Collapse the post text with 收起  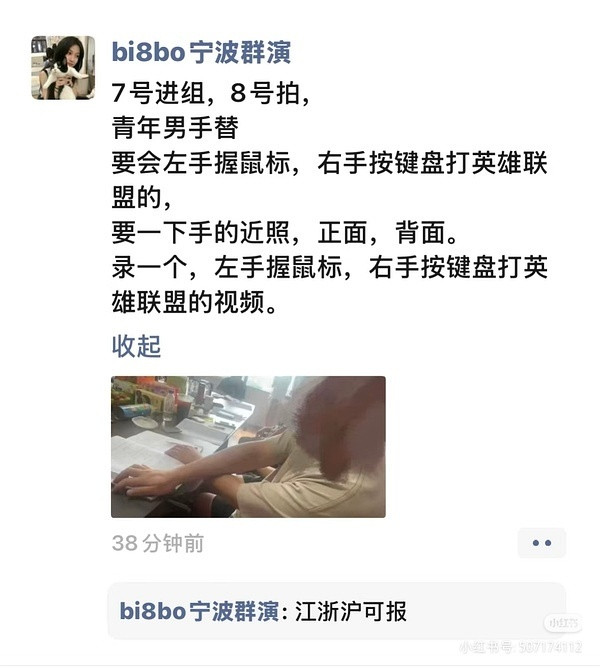[136, 346]
